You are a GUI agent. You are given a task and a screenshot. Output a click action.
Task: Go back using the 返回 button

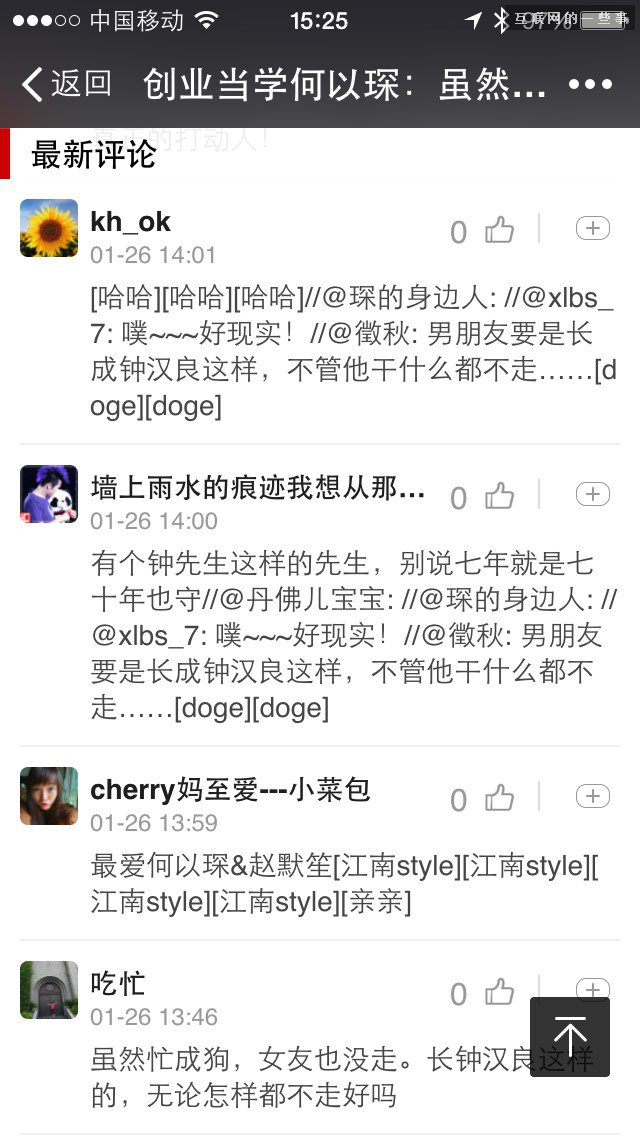(66, 84)
